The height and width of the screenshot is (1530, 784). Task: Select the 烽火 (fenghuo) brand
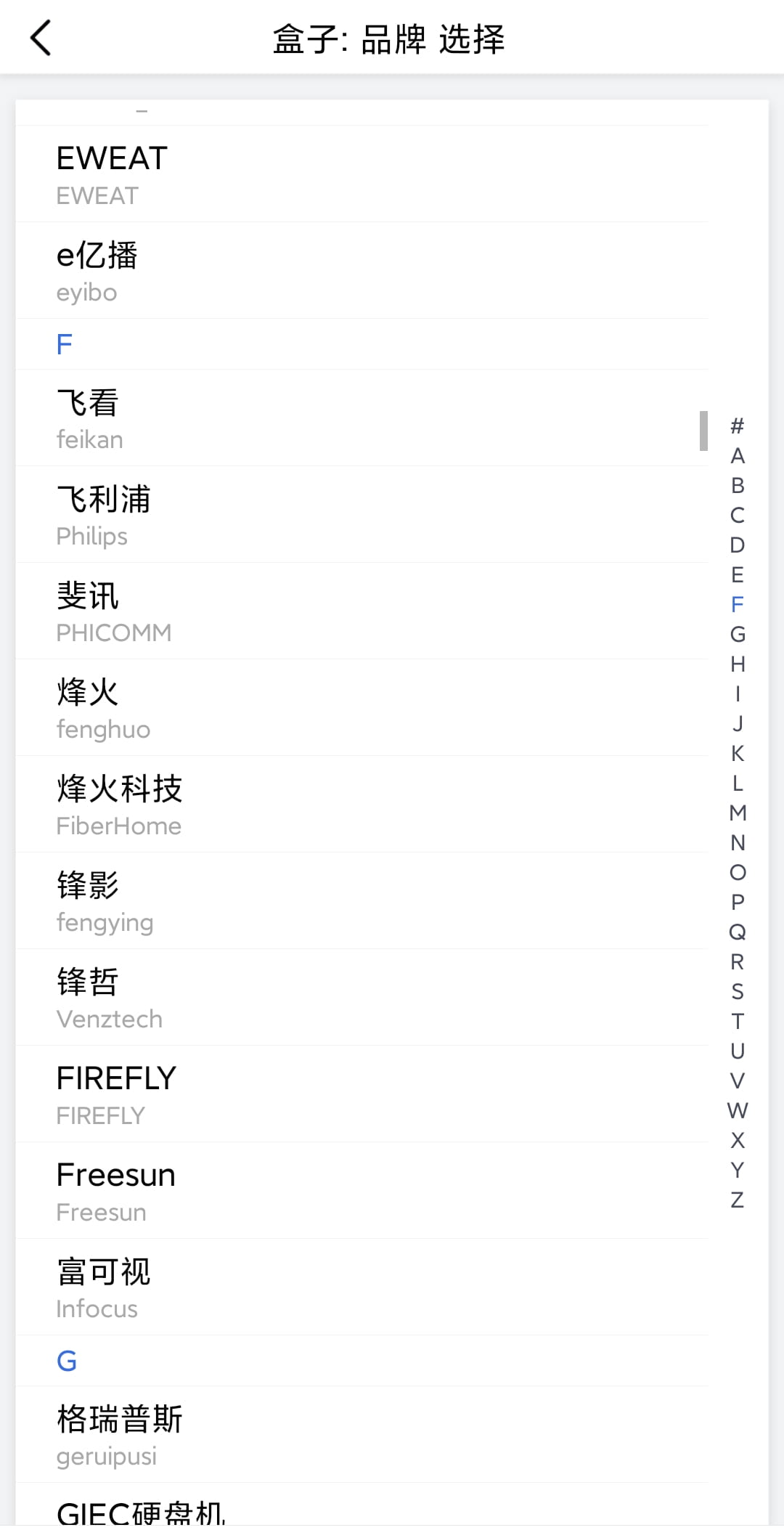[x=290, y=707]
